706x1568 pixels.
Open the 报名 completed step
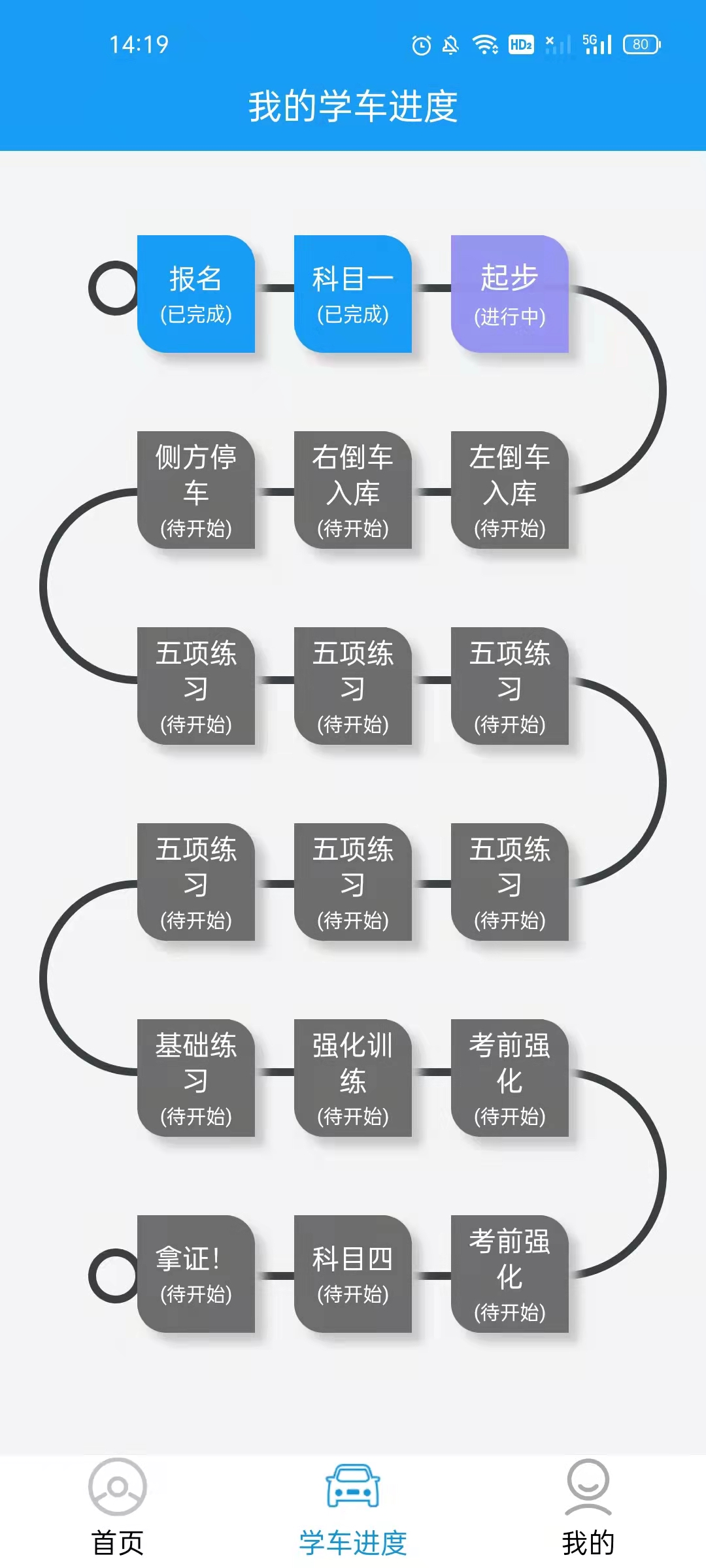196,294
